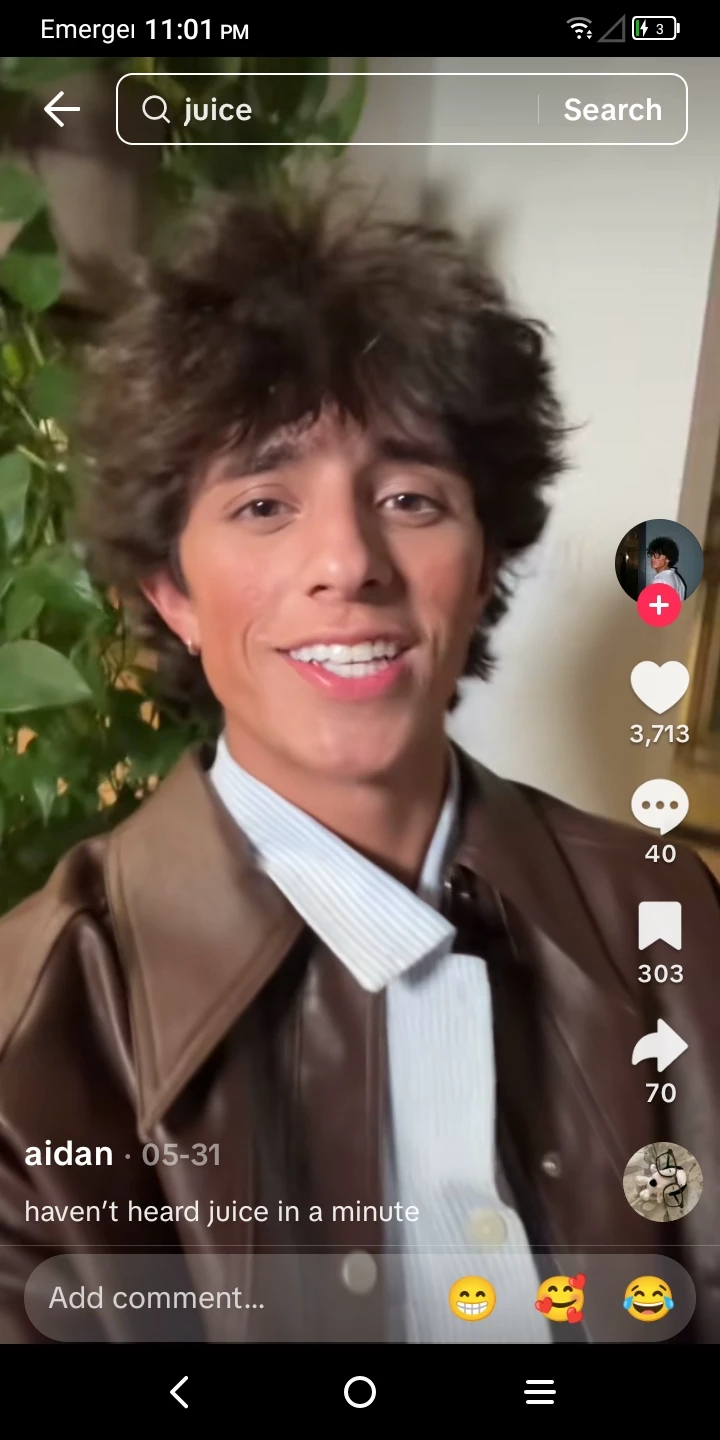Share the video via the arrow icon

[659, 1048]
